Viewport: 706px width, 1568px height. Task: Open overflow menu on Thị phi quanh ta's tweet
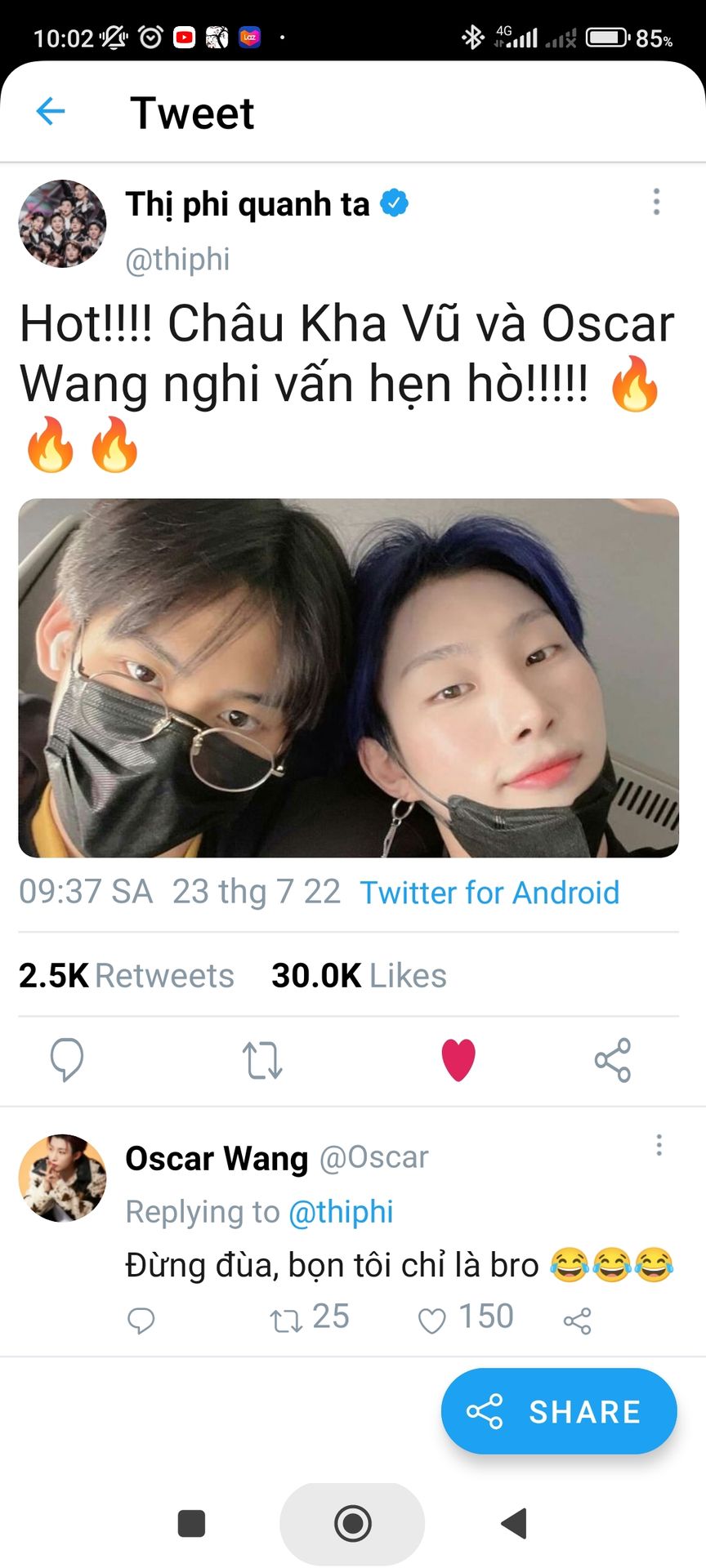(656, 202)
